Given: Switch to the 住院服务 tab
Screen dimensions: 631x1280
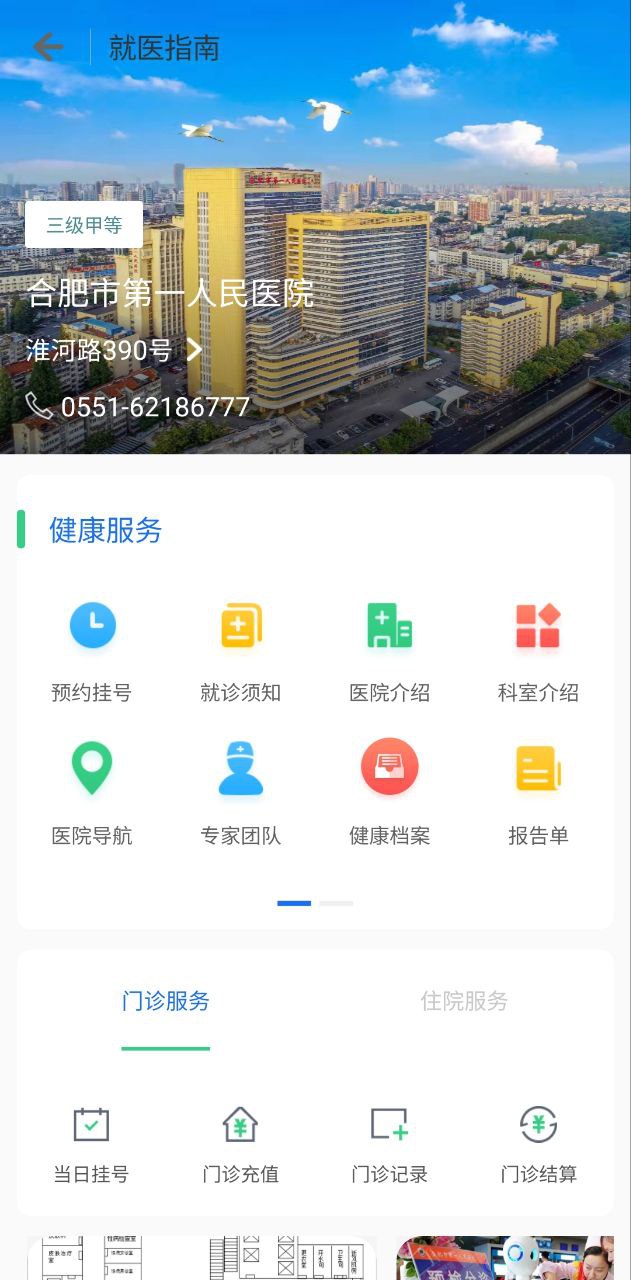Looking at the screenshot, I should [x=464, y=1001].
